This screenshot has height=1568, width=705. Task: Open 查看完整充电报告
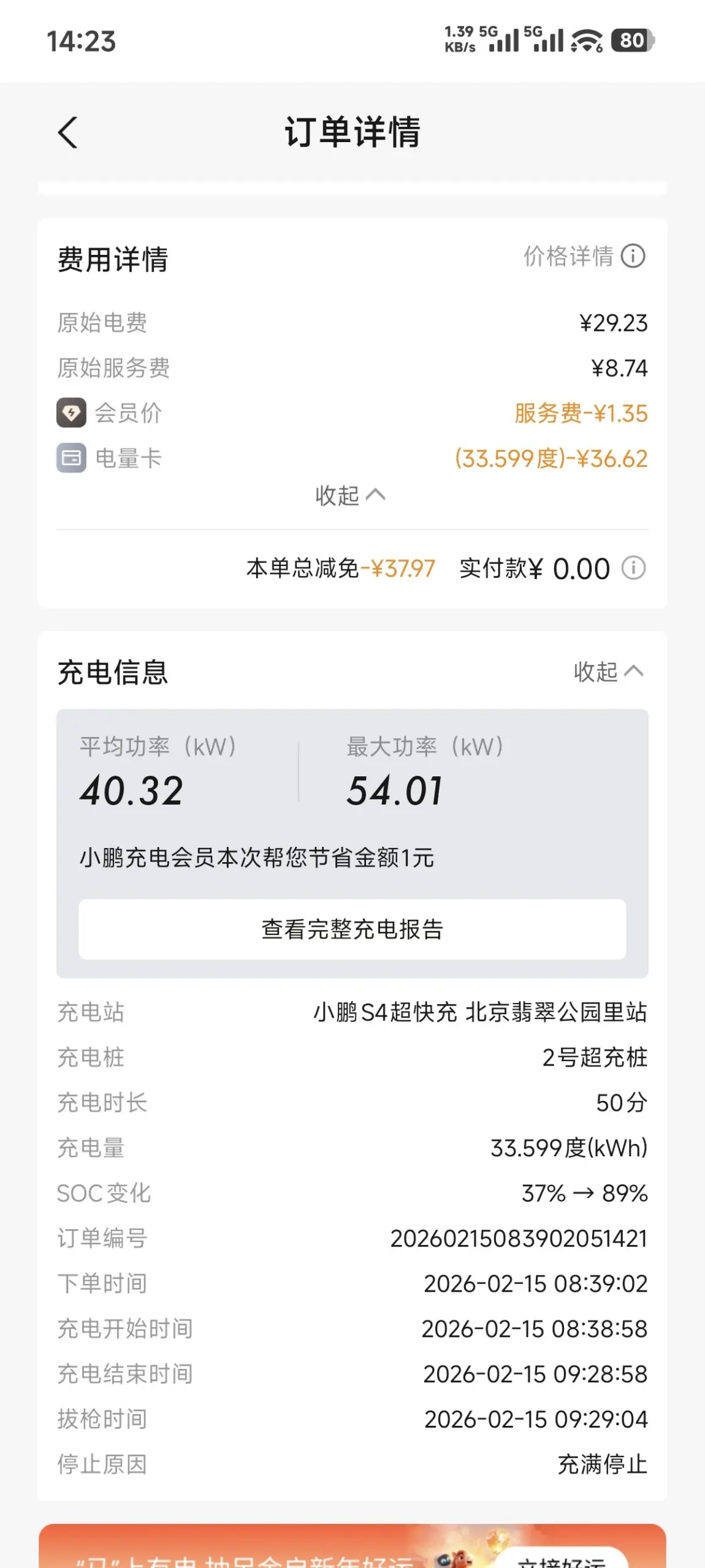(352, 929)
